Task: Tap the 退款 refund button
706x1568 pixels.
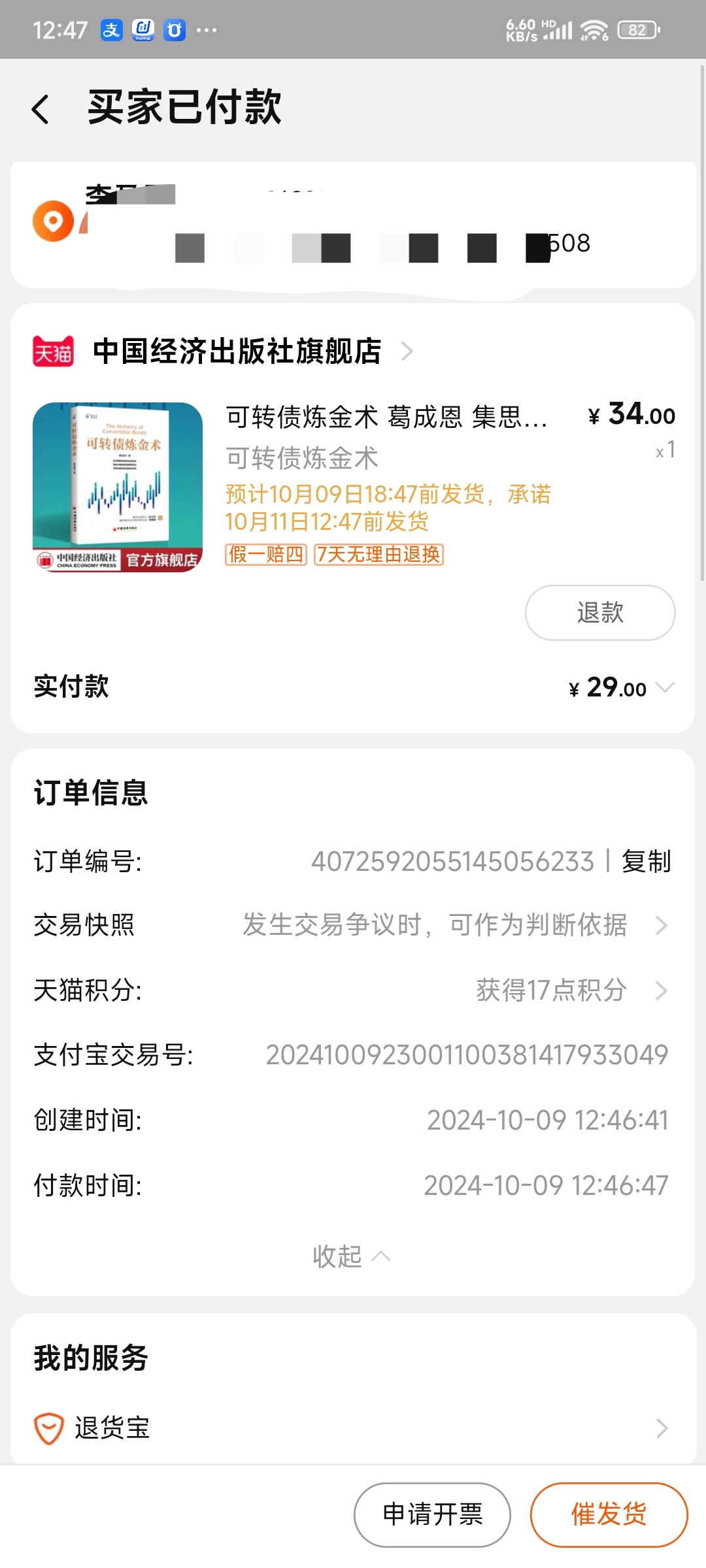Action: coord(599,613)
